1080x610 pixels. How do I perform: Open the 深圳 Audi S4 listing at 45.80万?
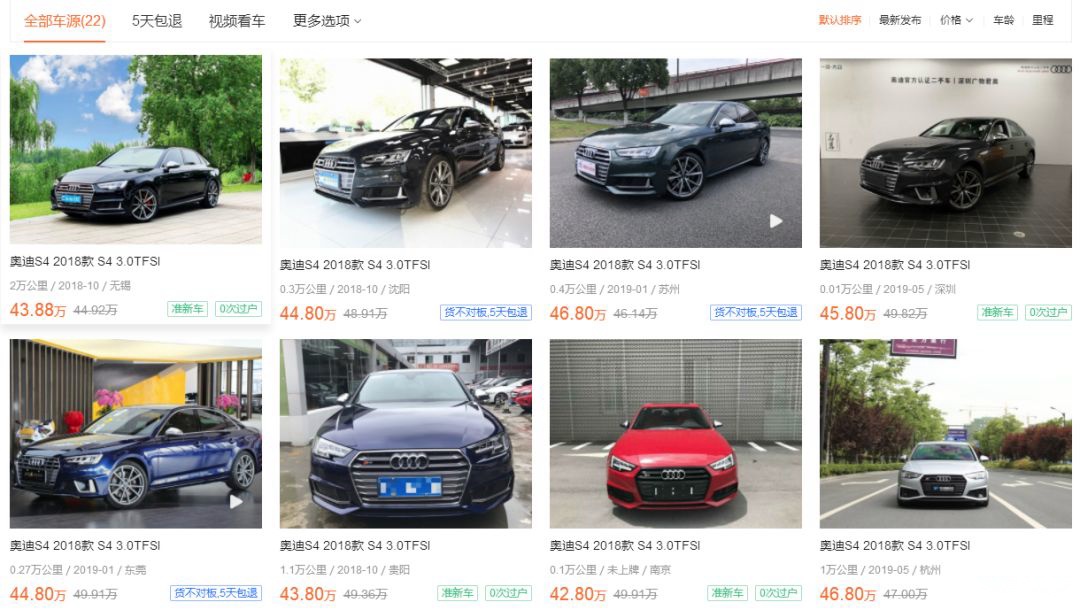[x=945, y=152]
